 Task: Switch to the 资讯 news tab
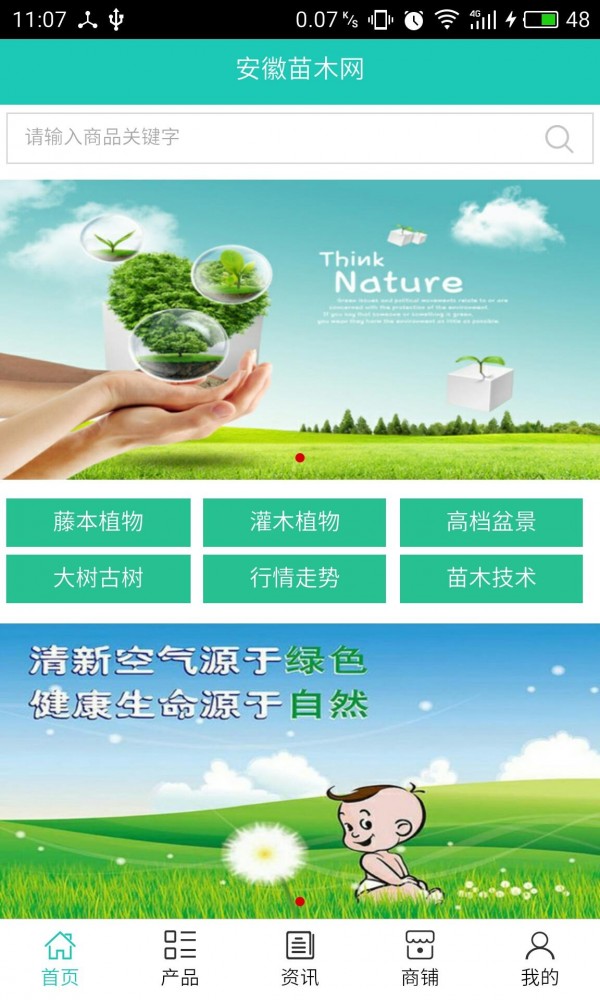pos(300,958)
